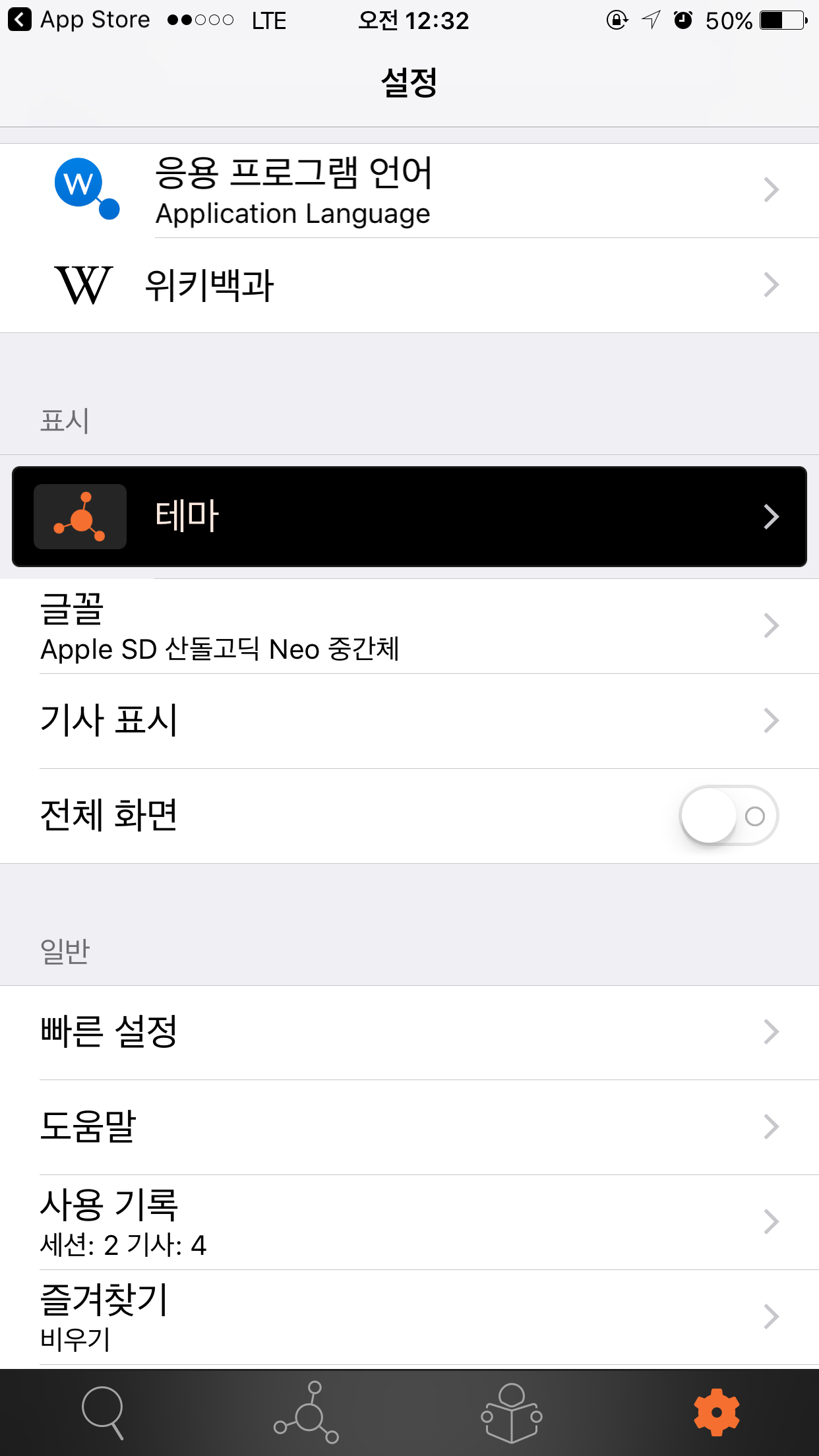
Task: Return to the App Store via back button
Action: [x=79, y=20]
